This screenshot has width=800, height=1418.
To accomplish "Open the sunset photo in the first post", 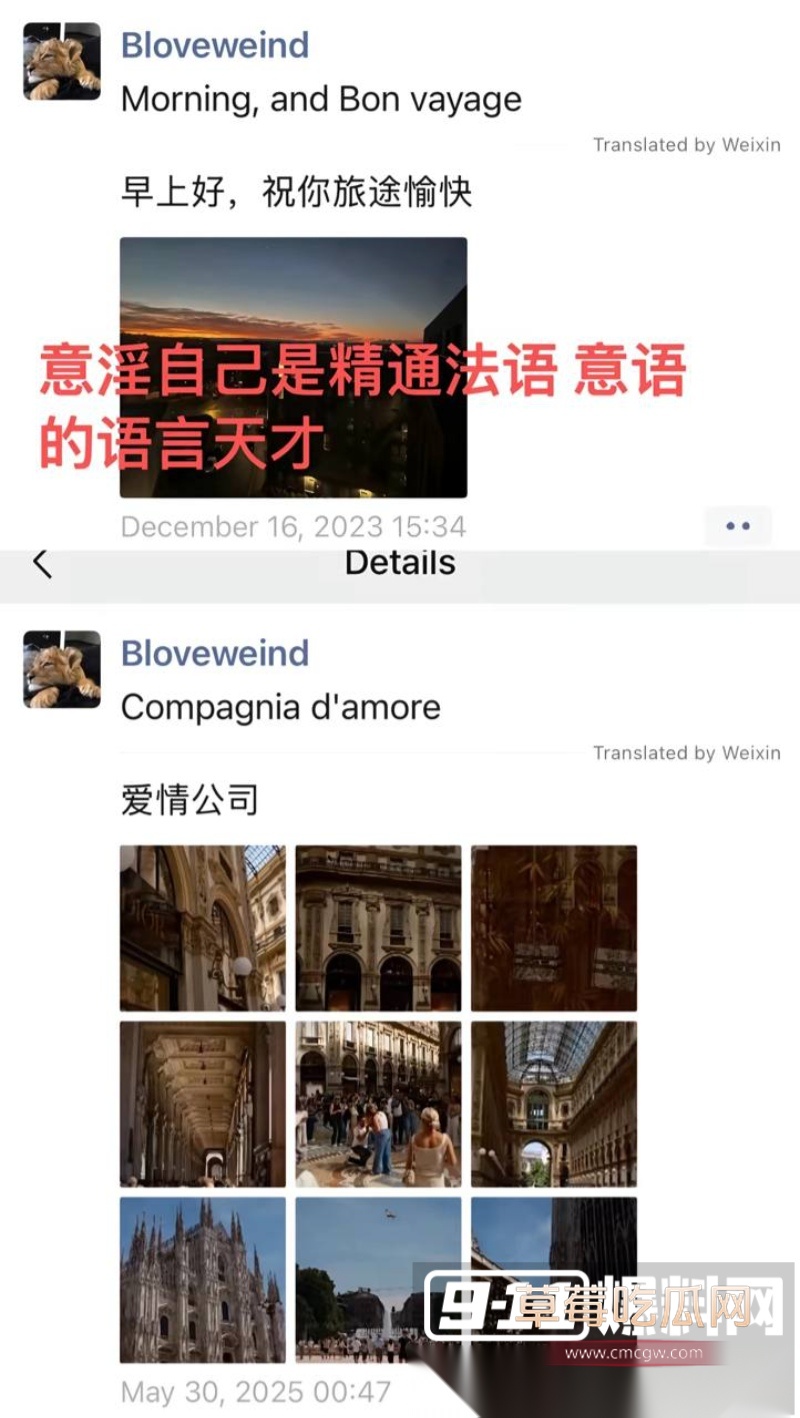I will point(293,363).
